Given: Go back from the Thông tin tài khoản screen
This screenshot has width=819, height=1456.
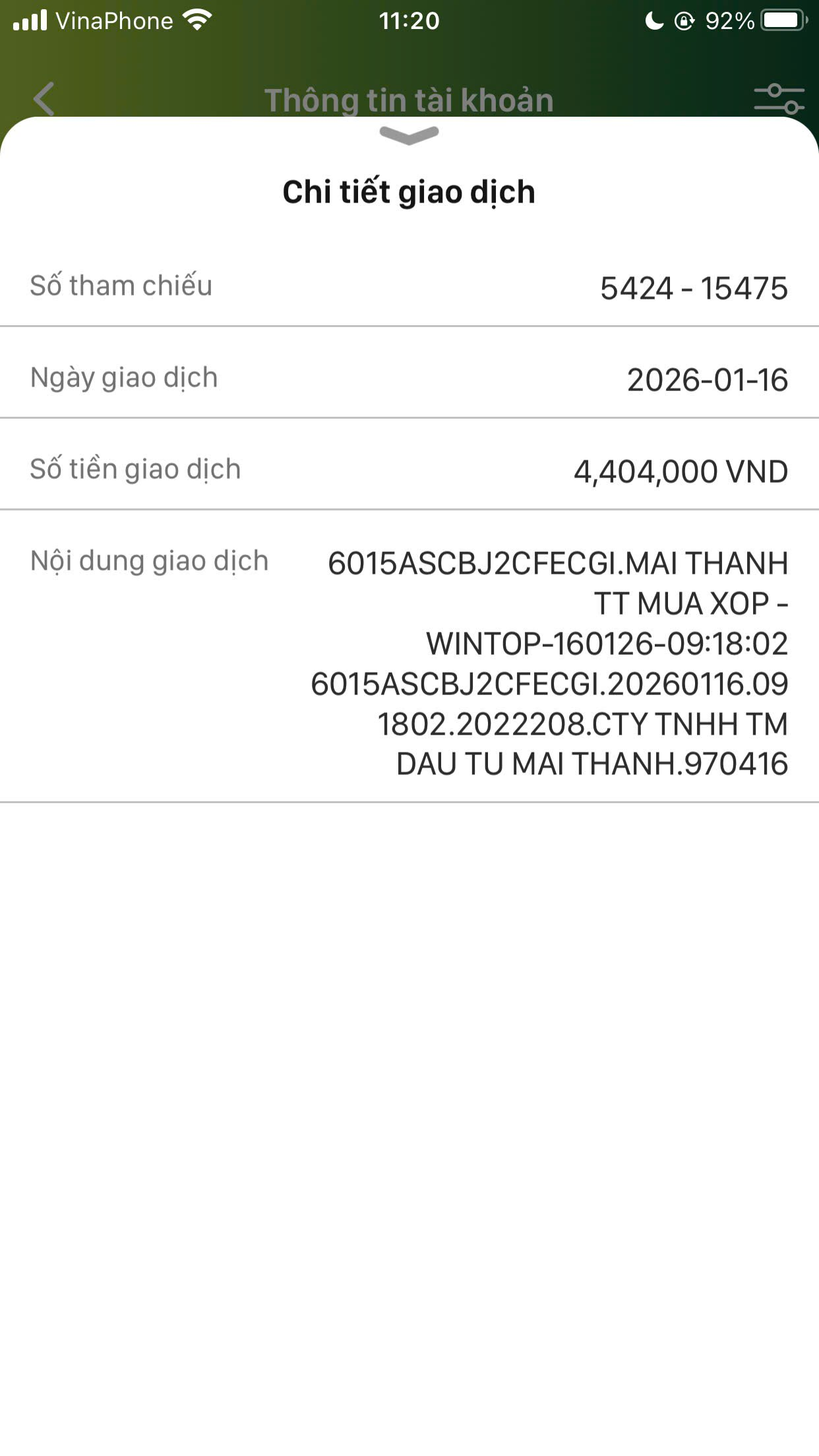Looking at the screenshot, I should coord(44,99).
